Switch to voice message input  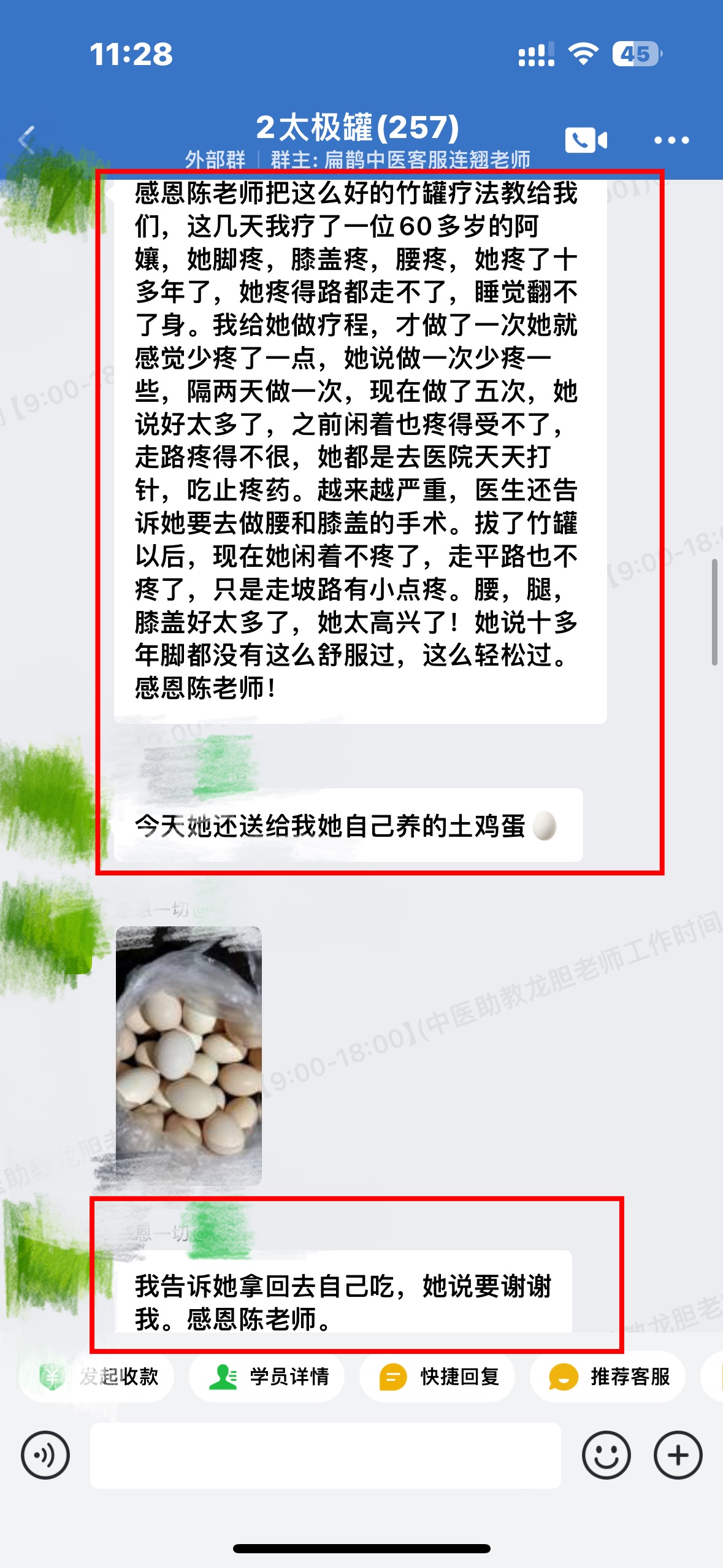tap(45, 1455)
